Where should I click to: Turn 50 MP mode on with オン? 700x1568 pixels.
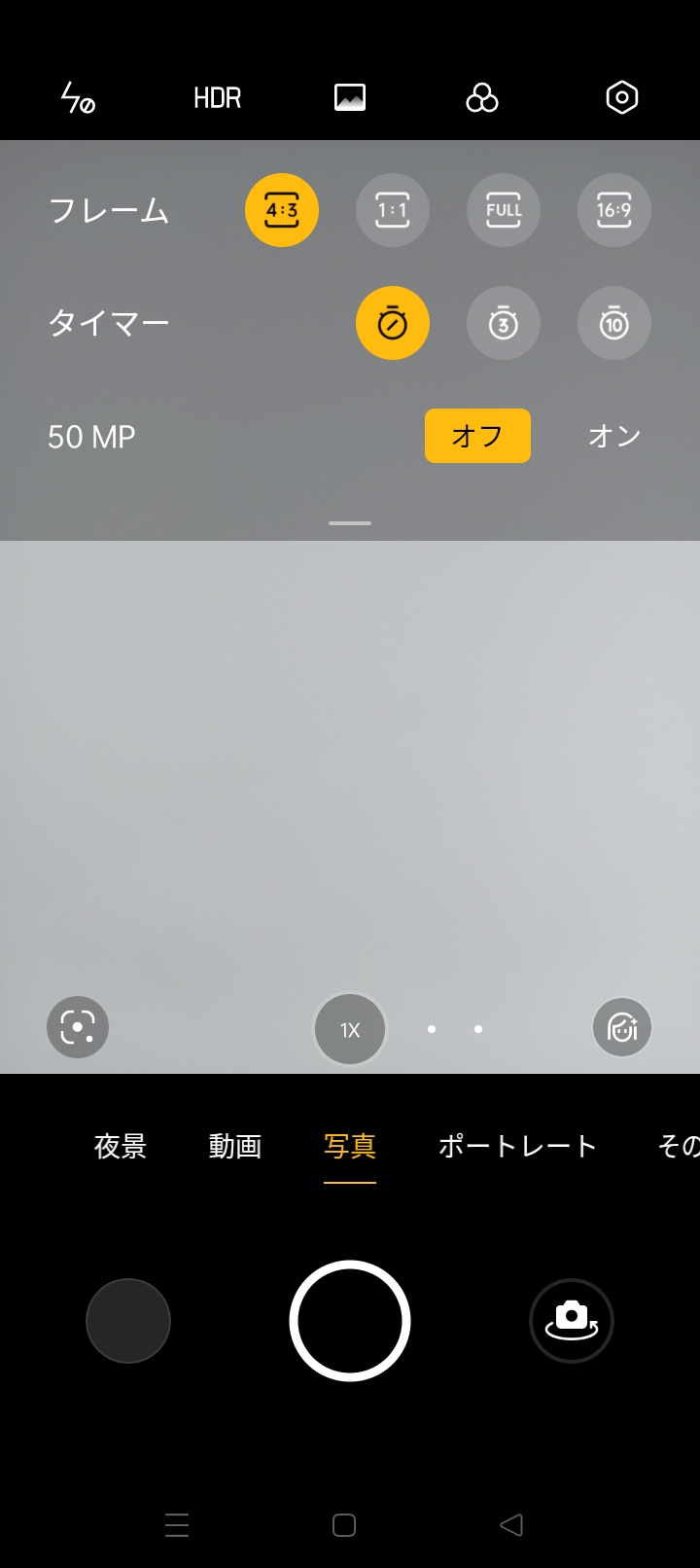(614, 436)
